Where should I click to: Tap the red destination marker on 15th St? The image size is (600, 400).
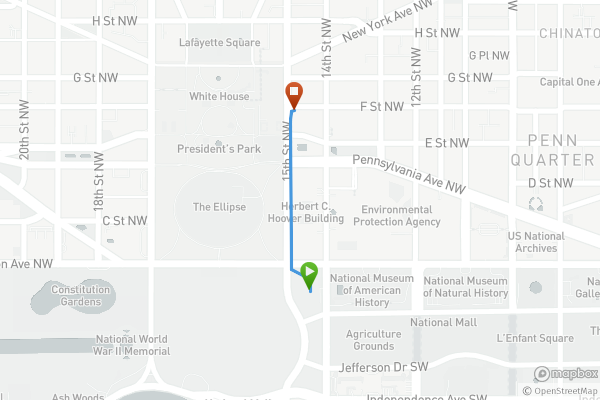tap(294, 94)
